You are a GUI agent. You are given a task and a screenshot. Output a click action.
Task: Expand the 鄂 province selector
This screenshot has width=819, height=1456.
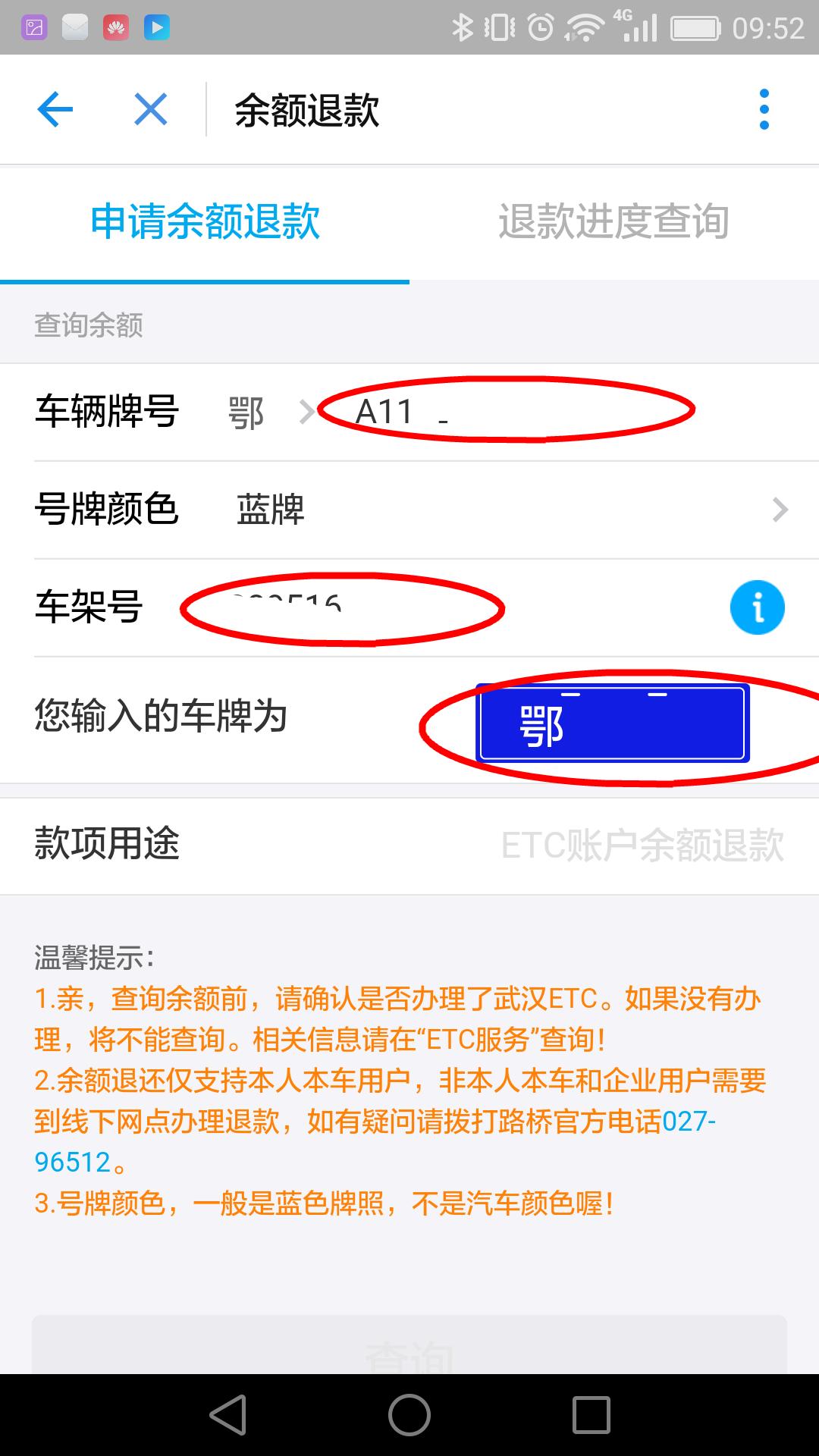pos(265,413)
